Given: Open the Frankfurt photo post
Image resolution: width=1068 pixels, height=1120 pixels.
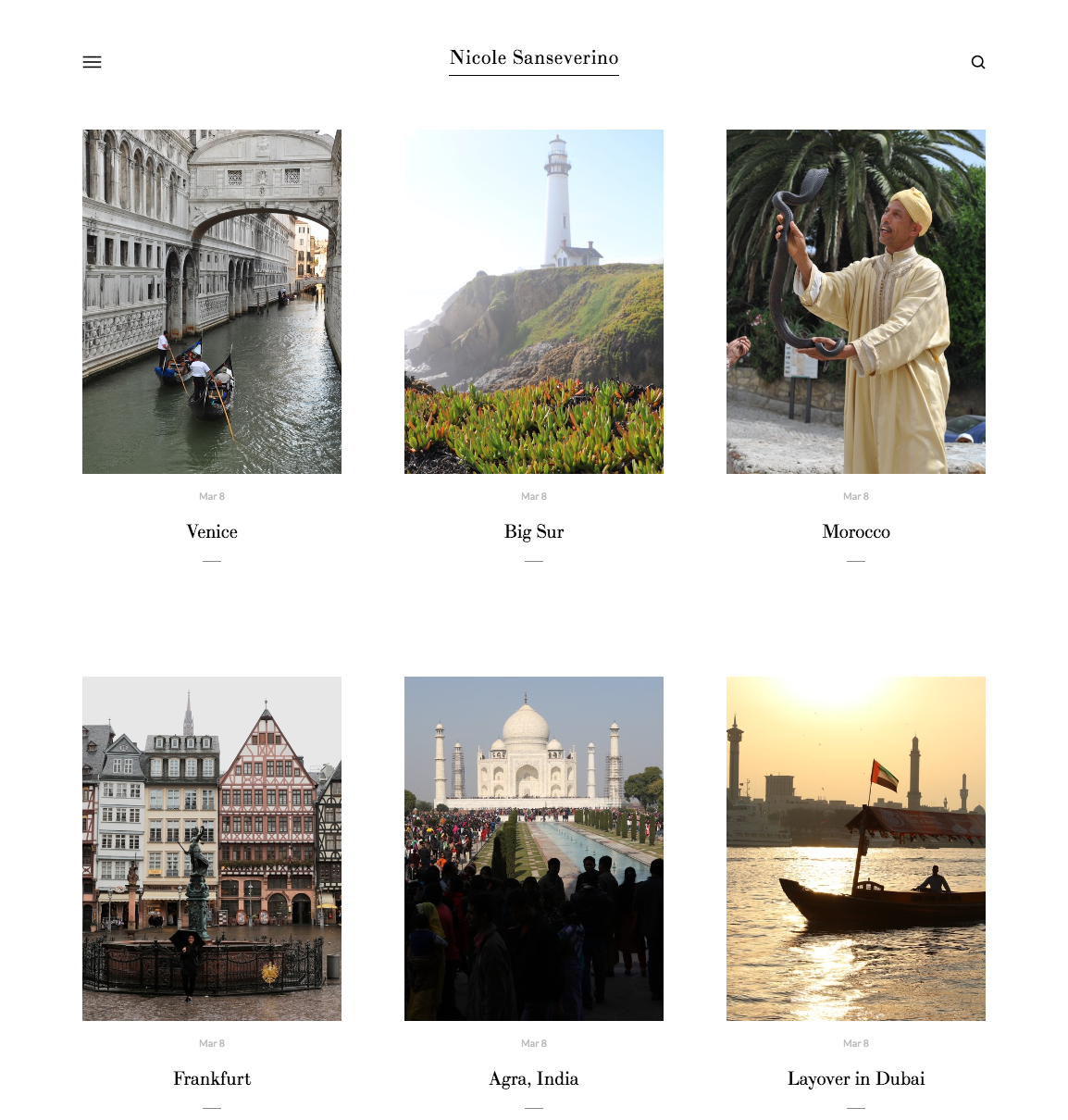Looking at the screenshot, I should pos(212,849).
